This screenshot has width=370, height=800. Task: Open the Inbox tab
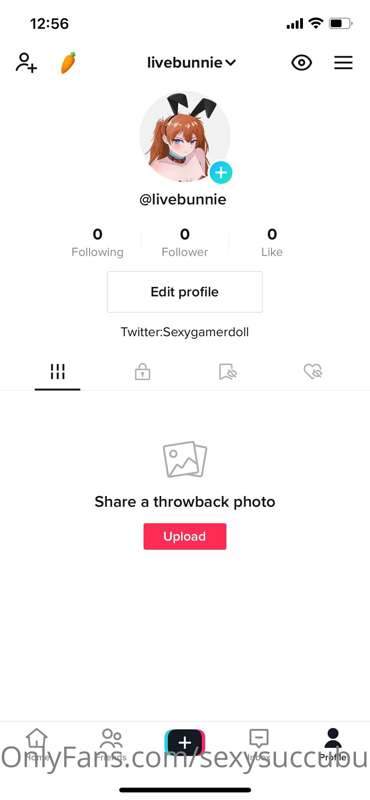pyautogui.click(x=259, y=744)
